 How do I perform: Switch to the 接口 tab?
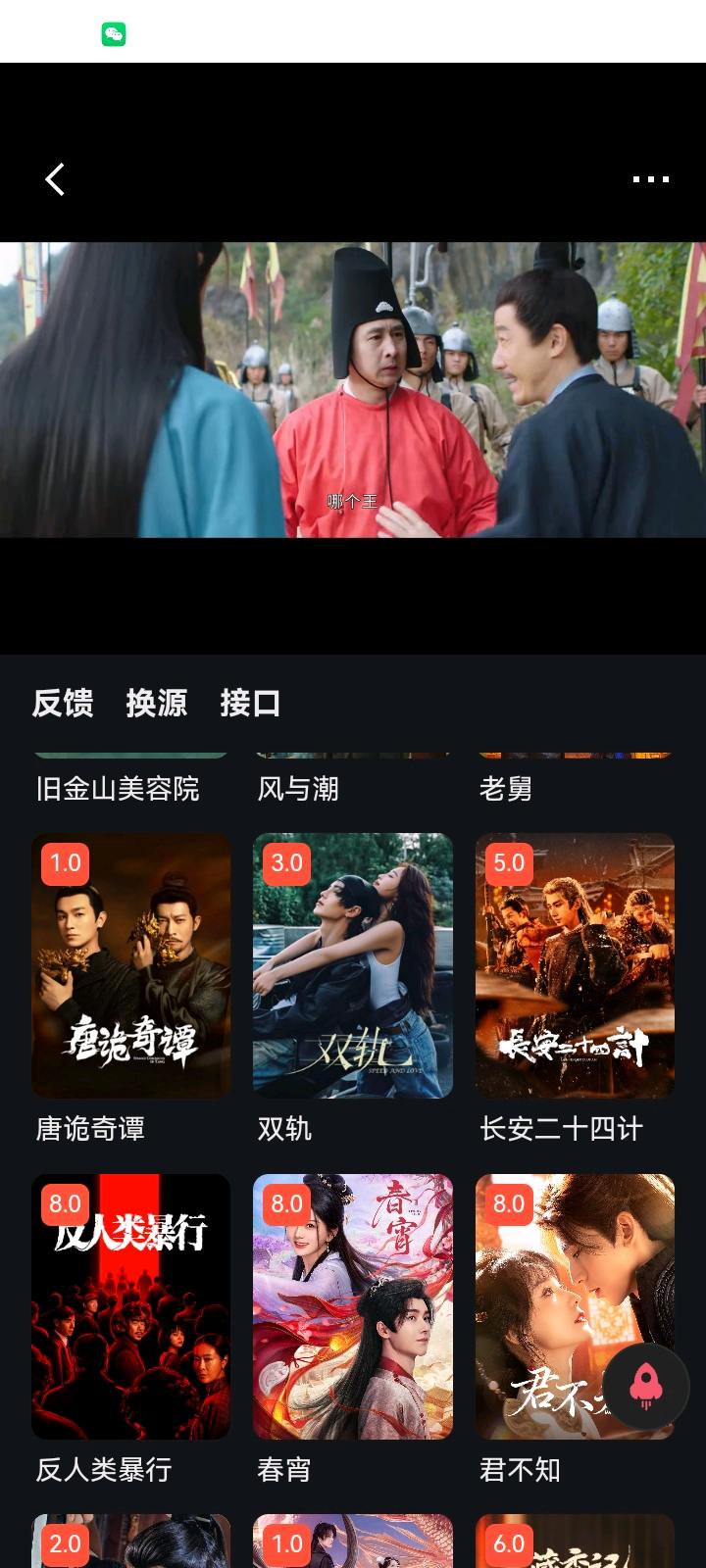249,704
